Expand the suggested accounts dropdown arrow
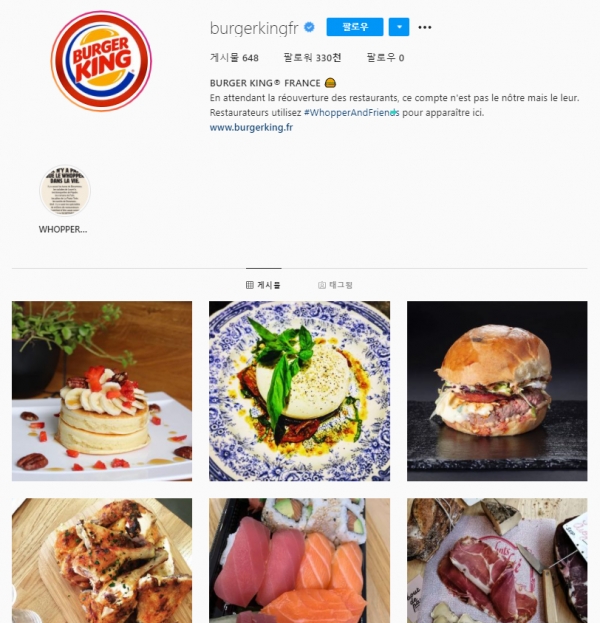Screen dimensions: 600x623 coord(398,27)
